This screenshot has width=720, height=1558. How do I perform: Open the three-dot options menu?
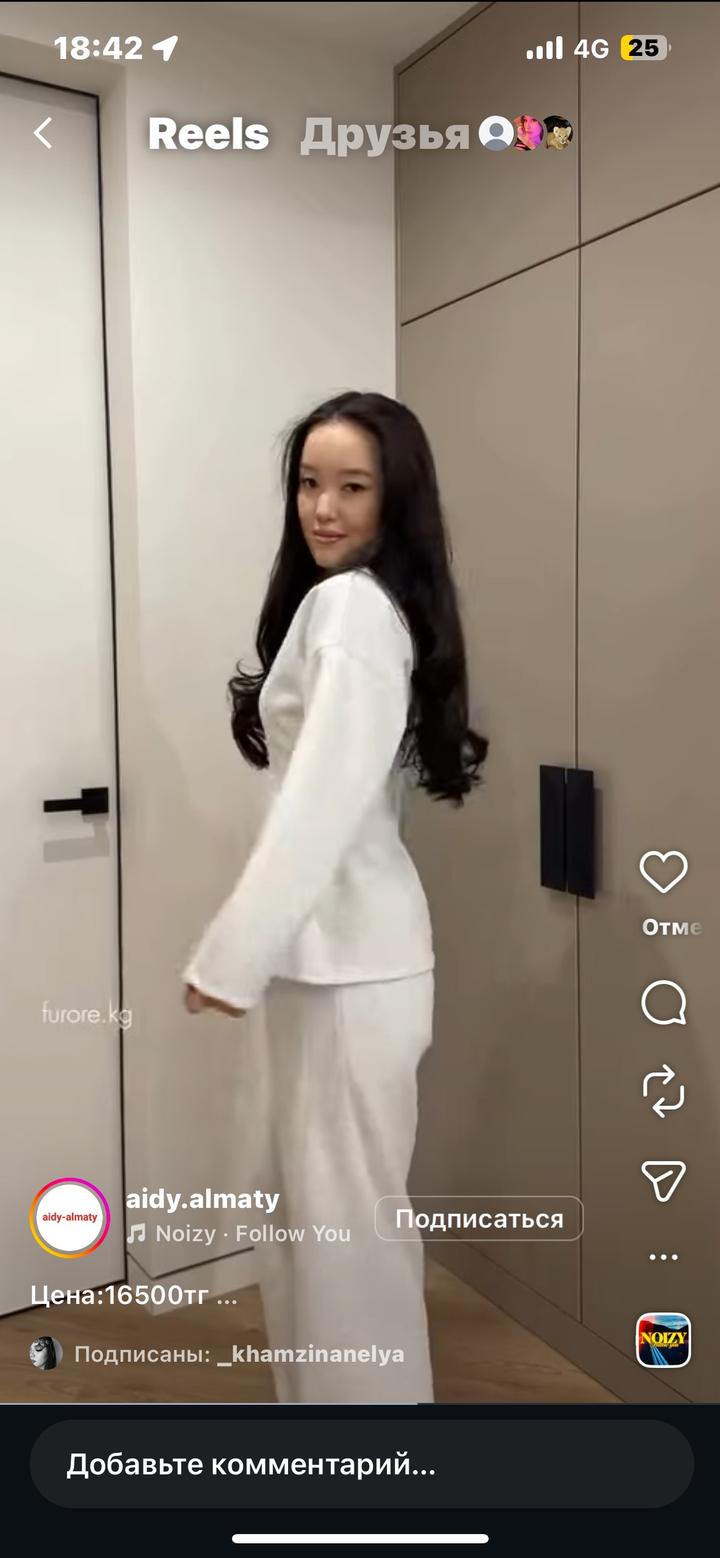663,1257
